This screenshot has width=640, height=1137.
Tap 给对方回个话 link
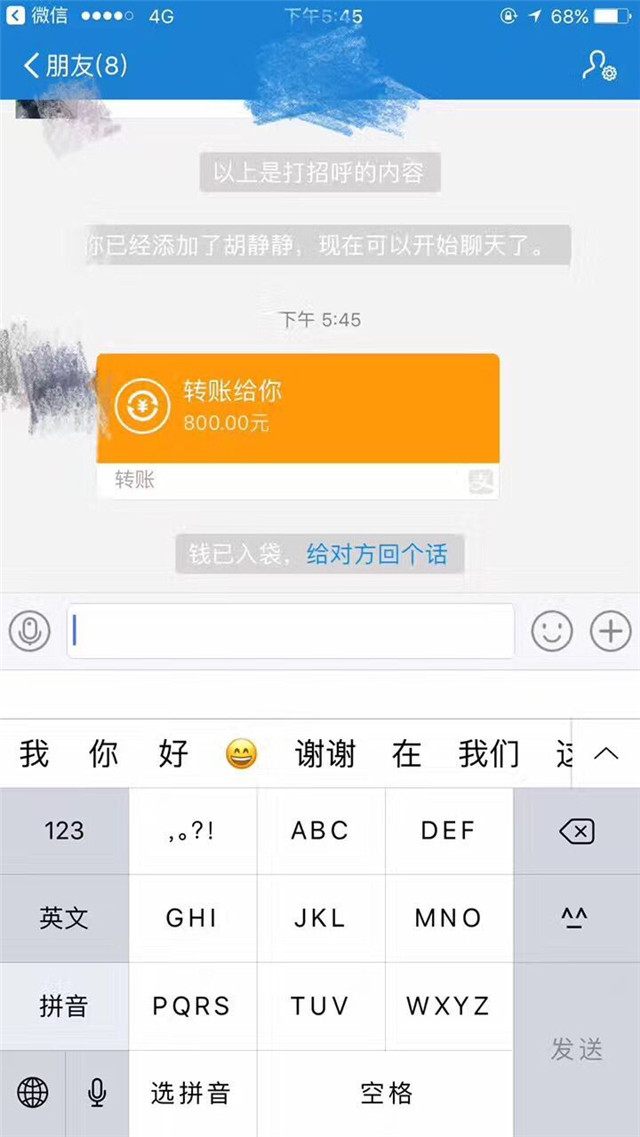click(377, 554)
